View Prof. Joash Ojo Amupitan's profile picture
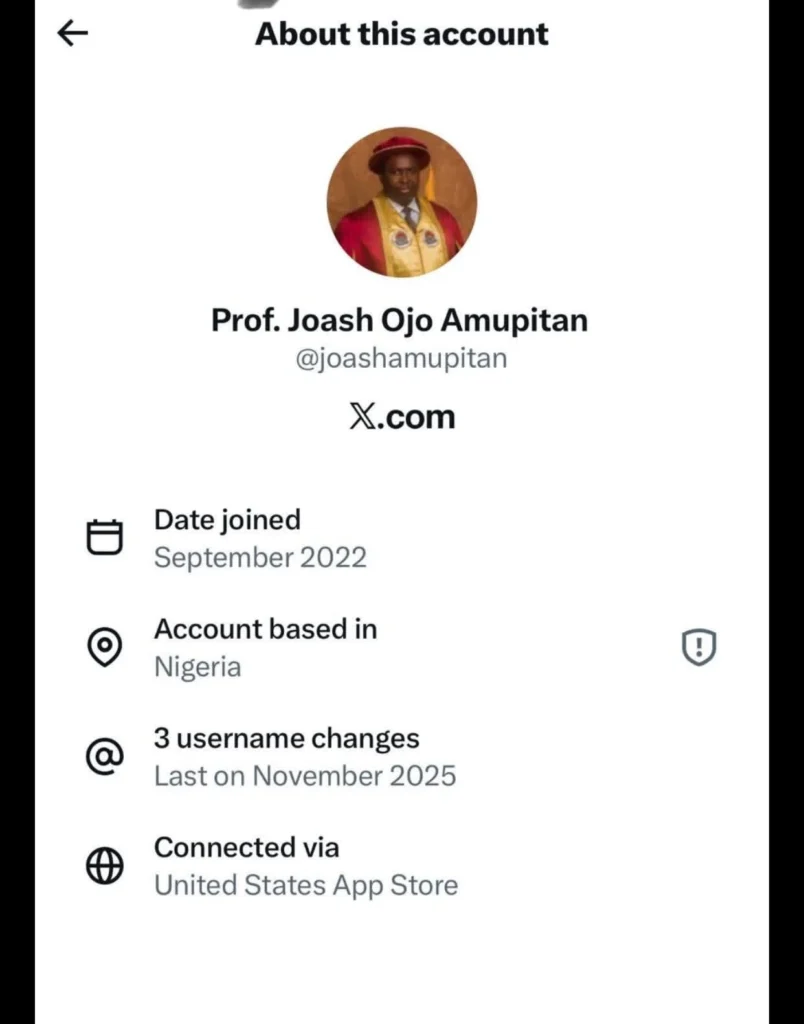The image size is (804, 1024). click(x=401, y=202)
